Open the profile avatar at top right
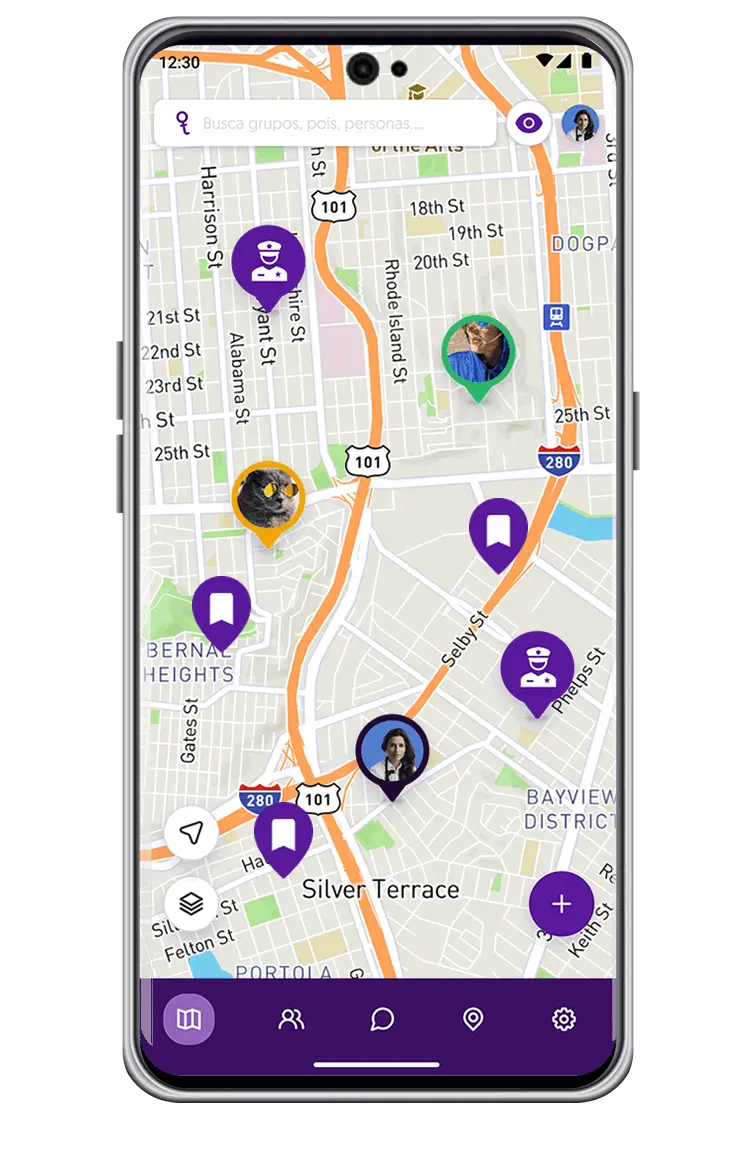This screenshot has height=1150, width=755. pos(580,123)
